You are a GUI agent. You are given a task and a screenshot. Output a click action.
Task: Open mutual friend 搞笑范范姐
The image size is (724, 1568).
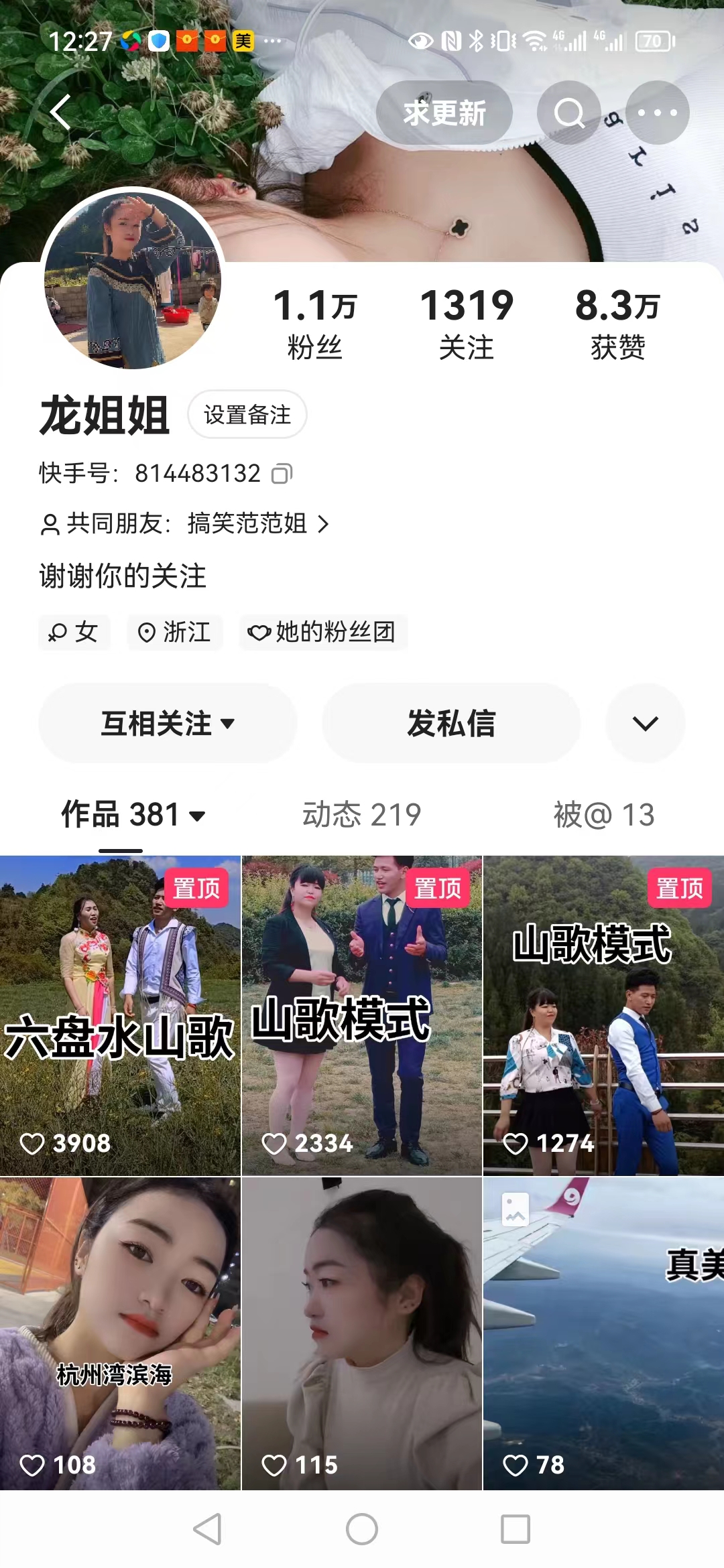248,523
